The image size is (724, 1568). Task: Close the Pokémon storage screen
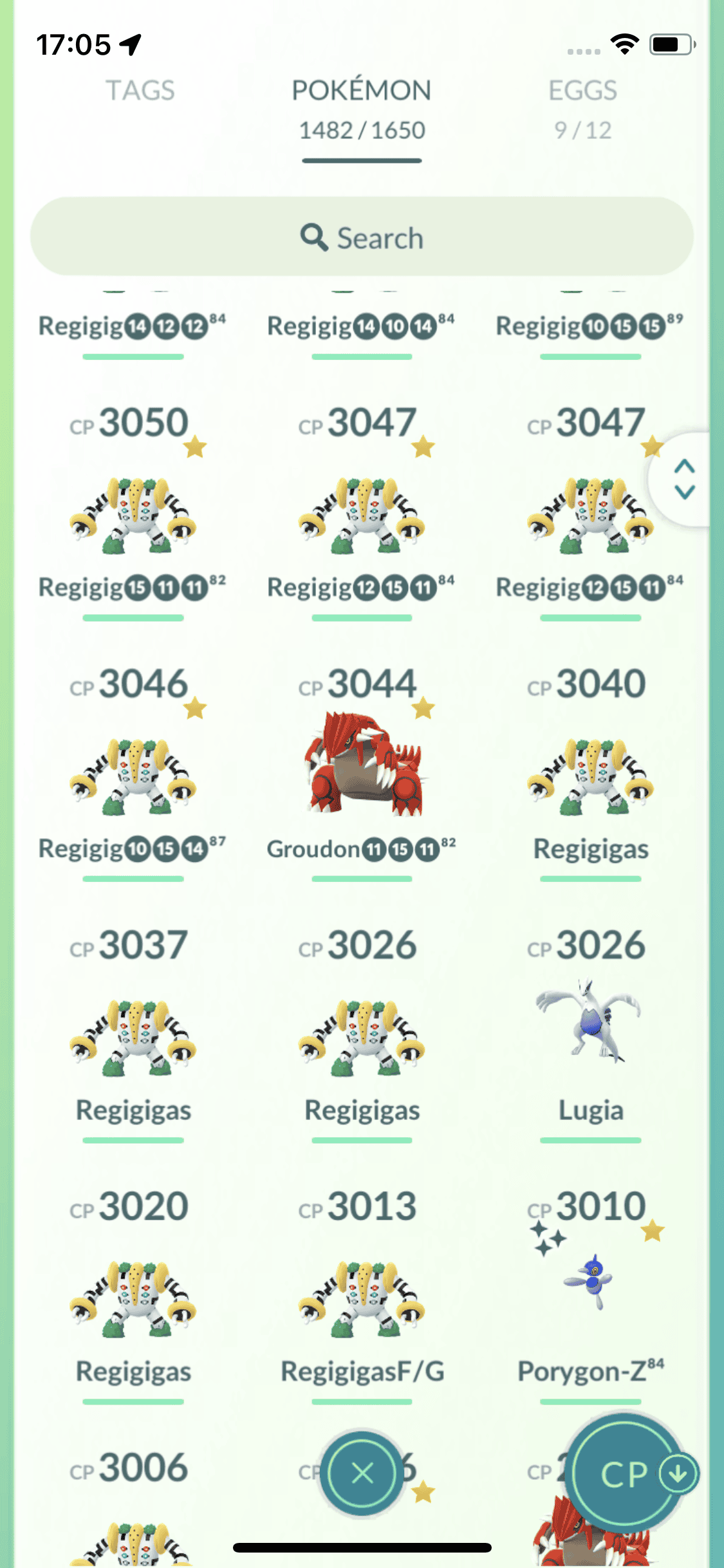[x=362, y=1473]
